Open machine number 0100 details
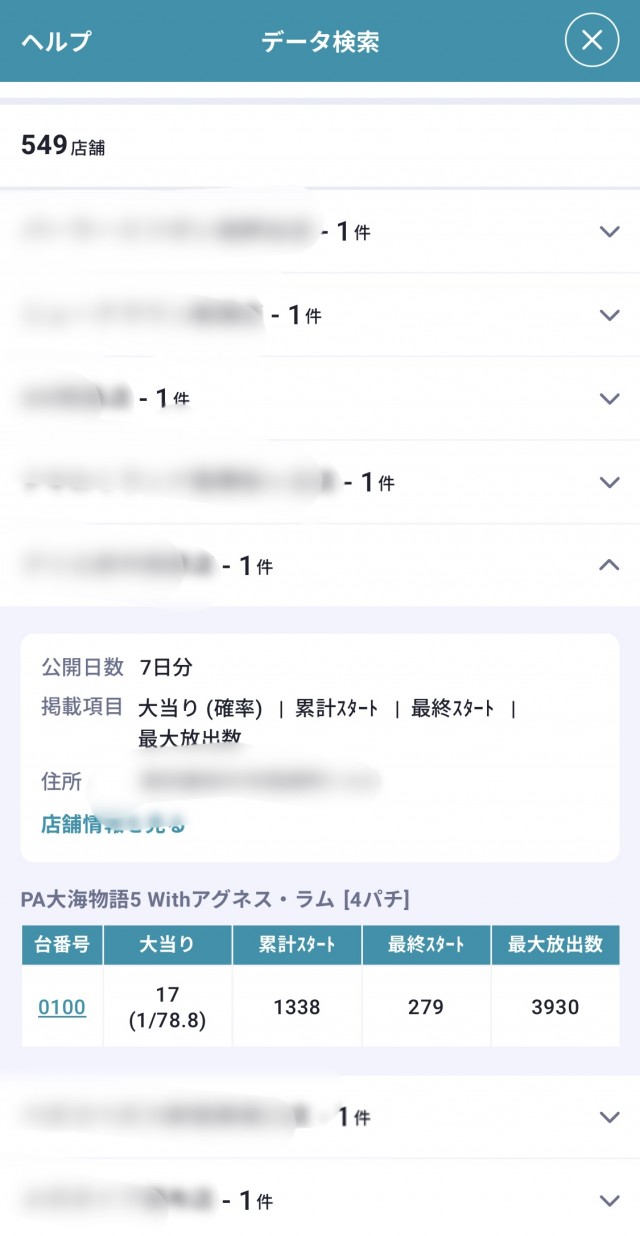 tap(62, 1007)
